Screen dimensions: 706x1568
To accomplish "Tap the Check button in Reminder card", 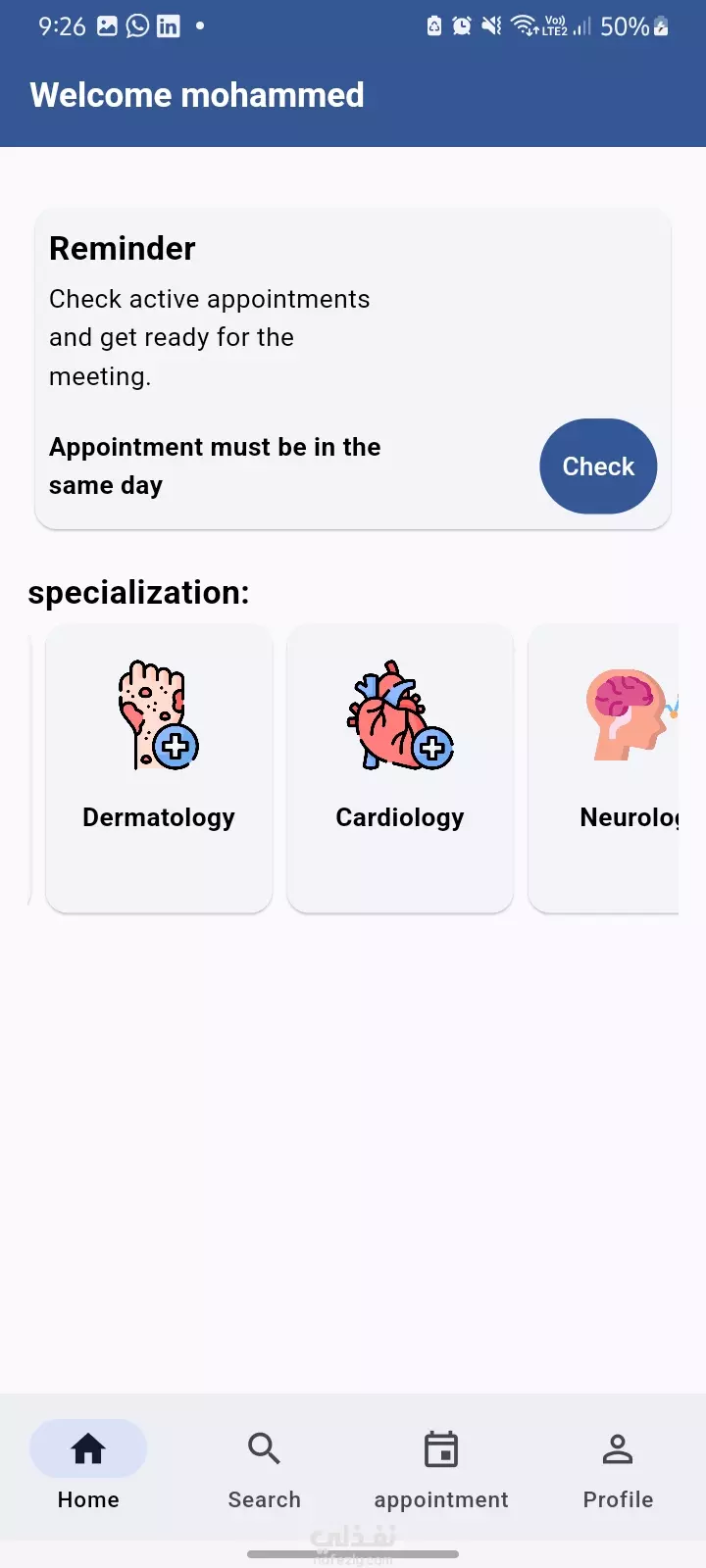I will pyautogui.click(x=598, y=466).
